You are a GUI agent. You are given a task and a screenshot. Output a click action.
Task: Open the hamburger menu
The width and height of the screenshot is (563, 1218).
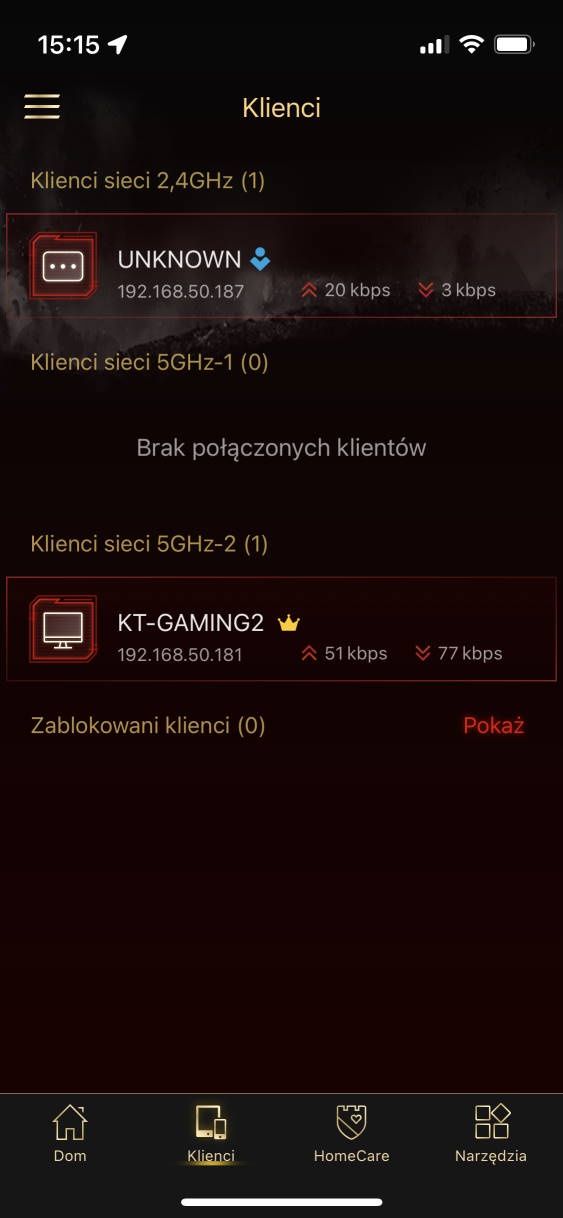coord(42,107)
